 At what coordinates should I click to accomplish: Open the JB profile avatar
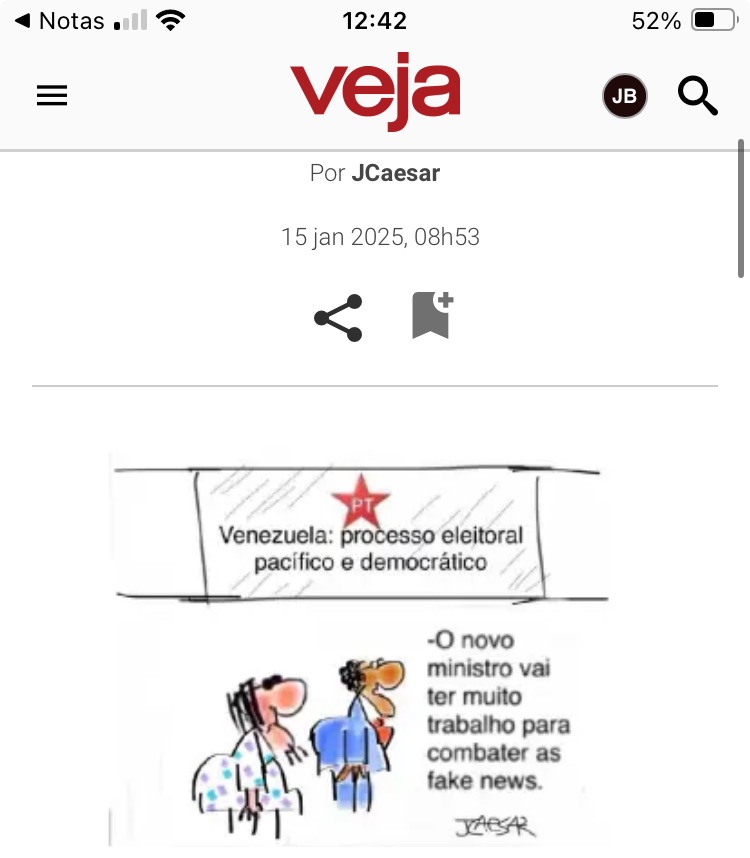pyautogui.click(x=624, y=96)
